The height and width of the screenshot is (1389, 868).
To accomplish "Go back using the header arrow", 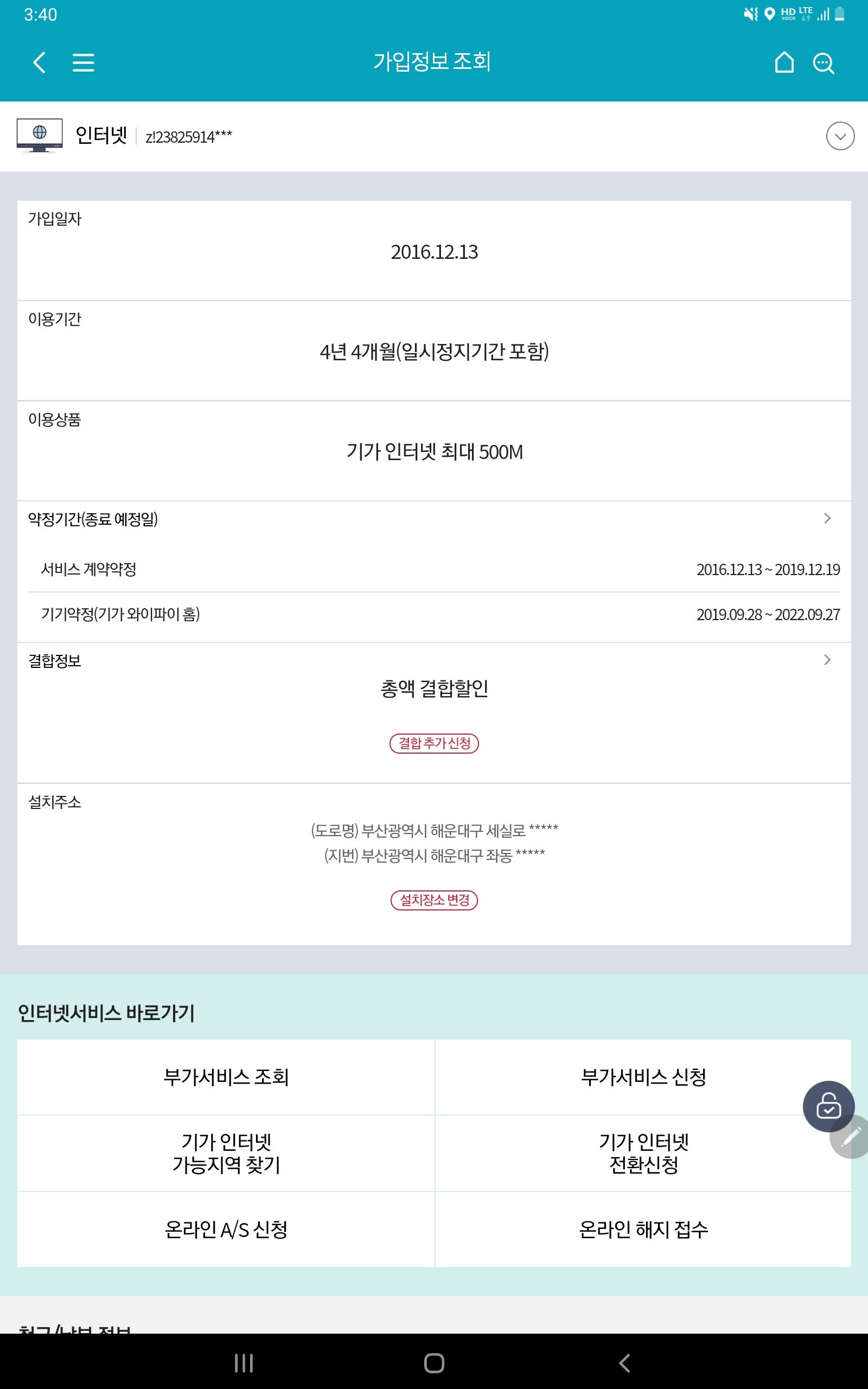I will (39, 62).
